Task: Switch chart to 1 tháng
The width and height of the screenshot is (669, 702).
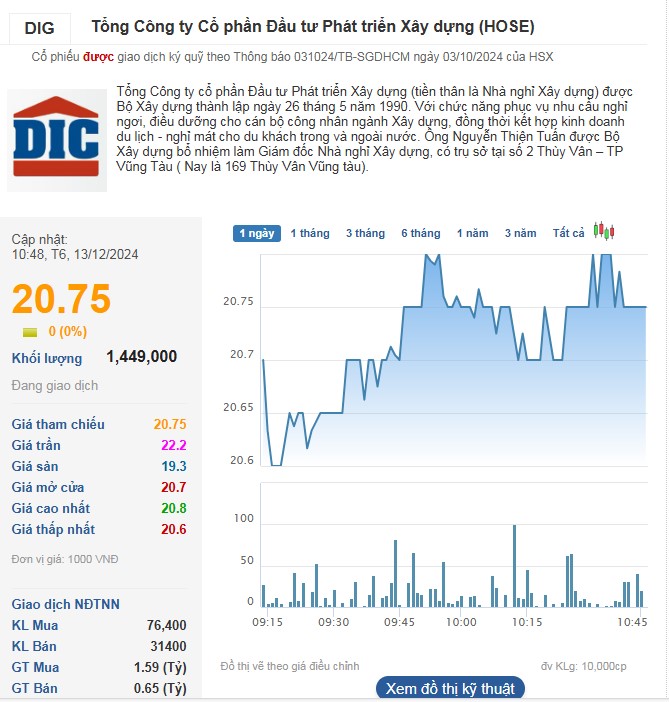Action: (310, 233)
